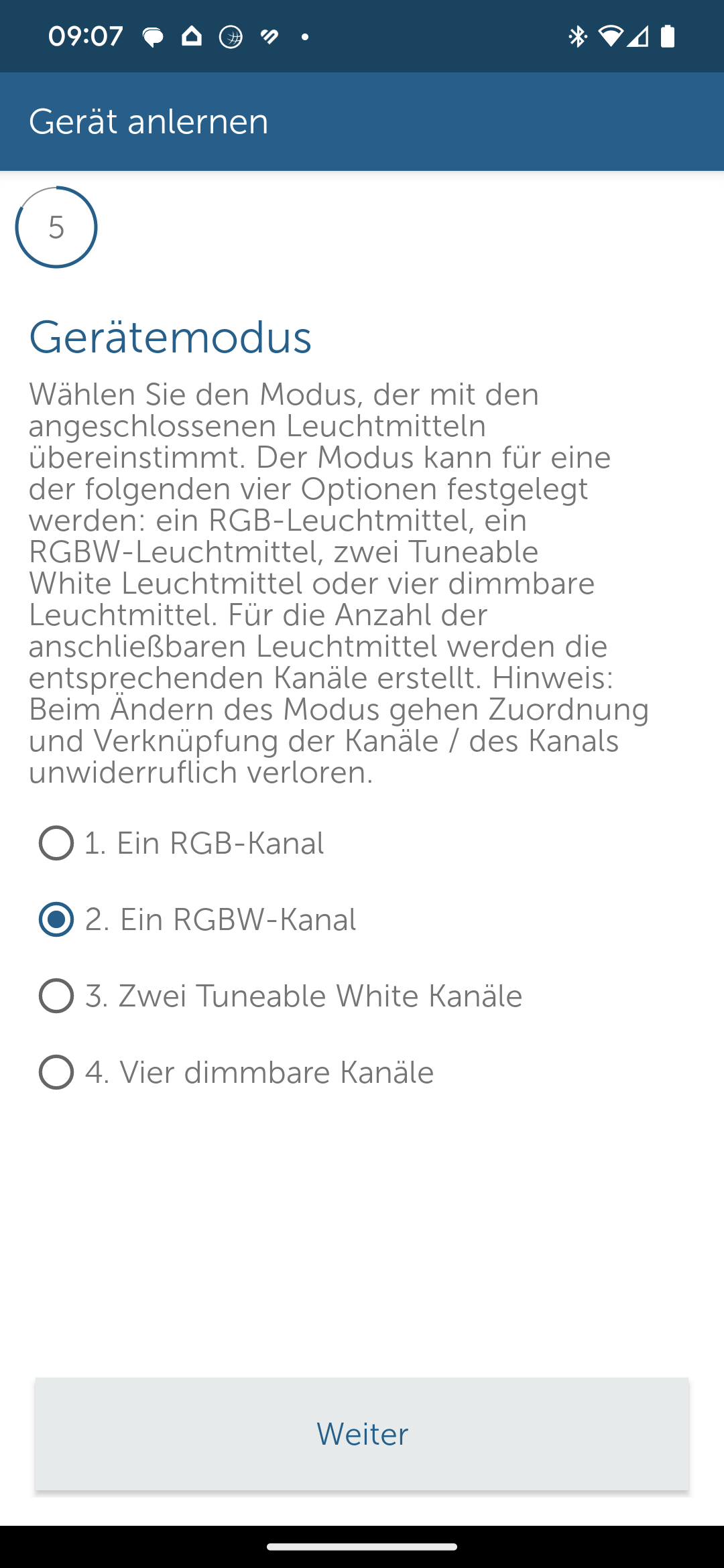The width and height of the screenshot is (724, 1568).
Task: Select 4. Vier dimmbare Kanäle mode
Action: click(56, 1072)
